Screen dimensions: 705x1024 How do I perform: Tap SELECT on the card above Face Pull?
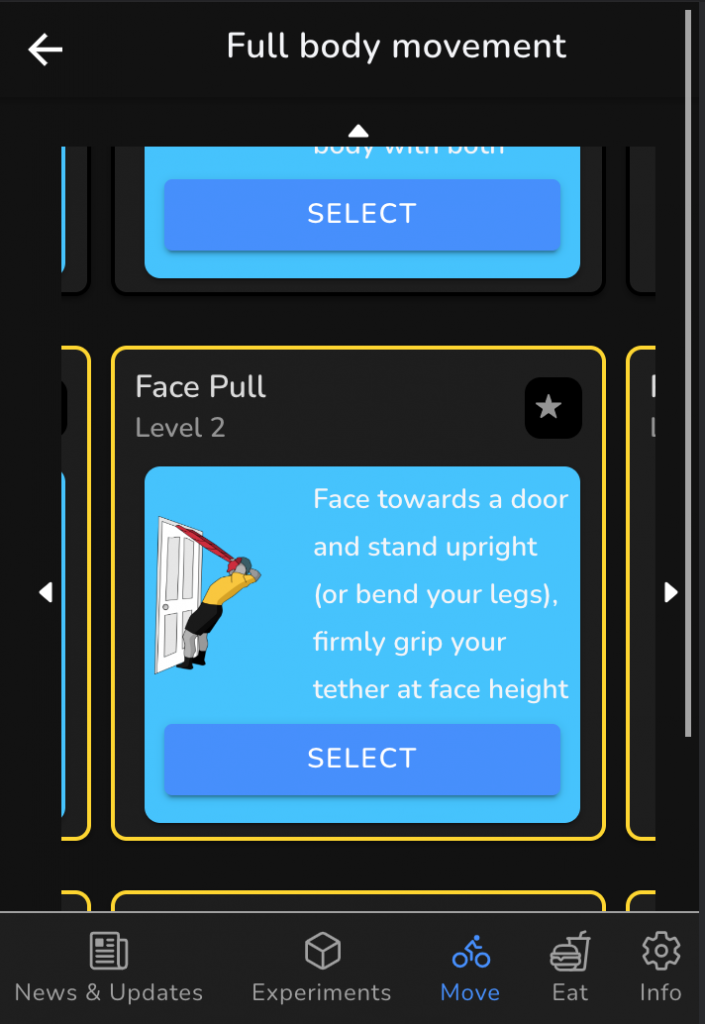361,214
